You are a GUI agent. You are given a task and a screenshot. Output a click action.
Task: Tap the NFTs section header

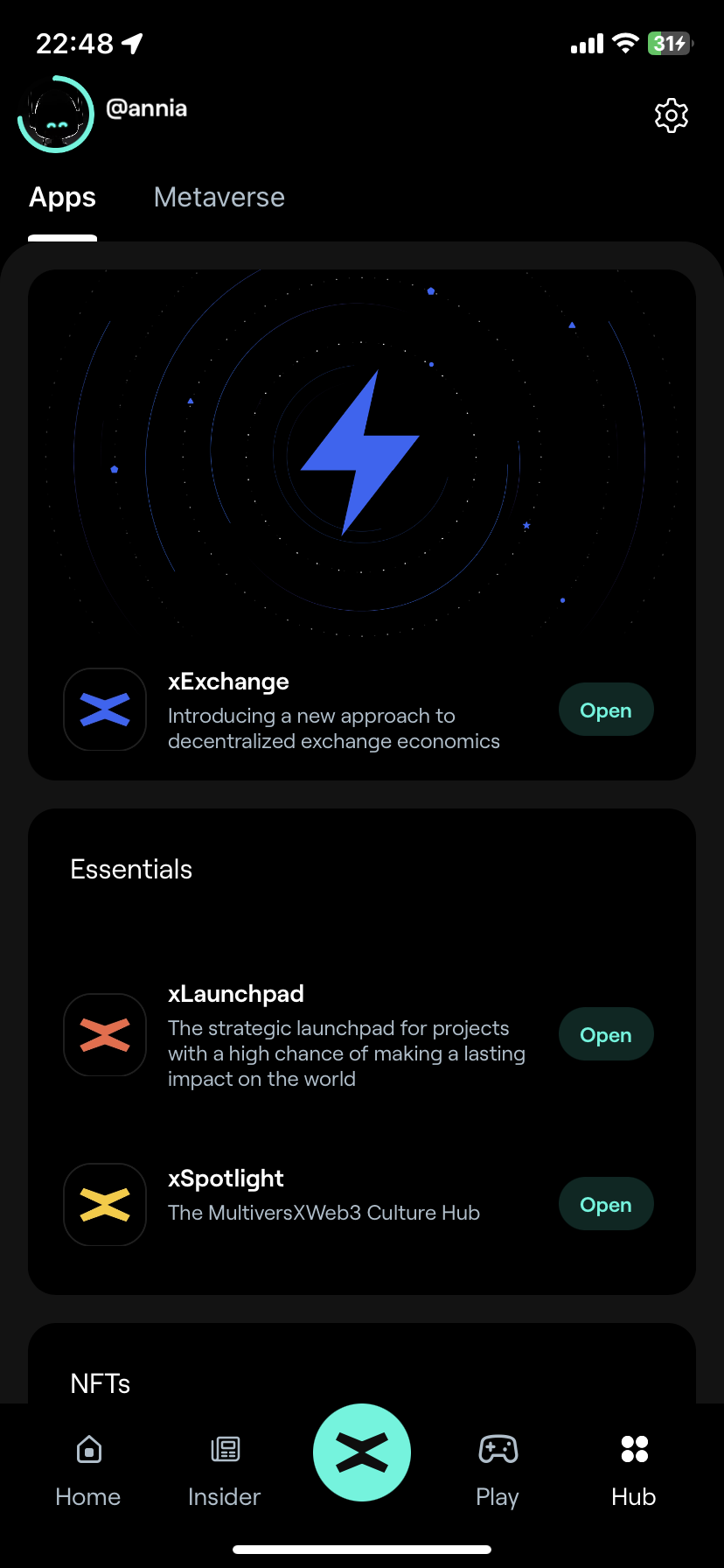pyautogui.click(x=100, y=1382)
